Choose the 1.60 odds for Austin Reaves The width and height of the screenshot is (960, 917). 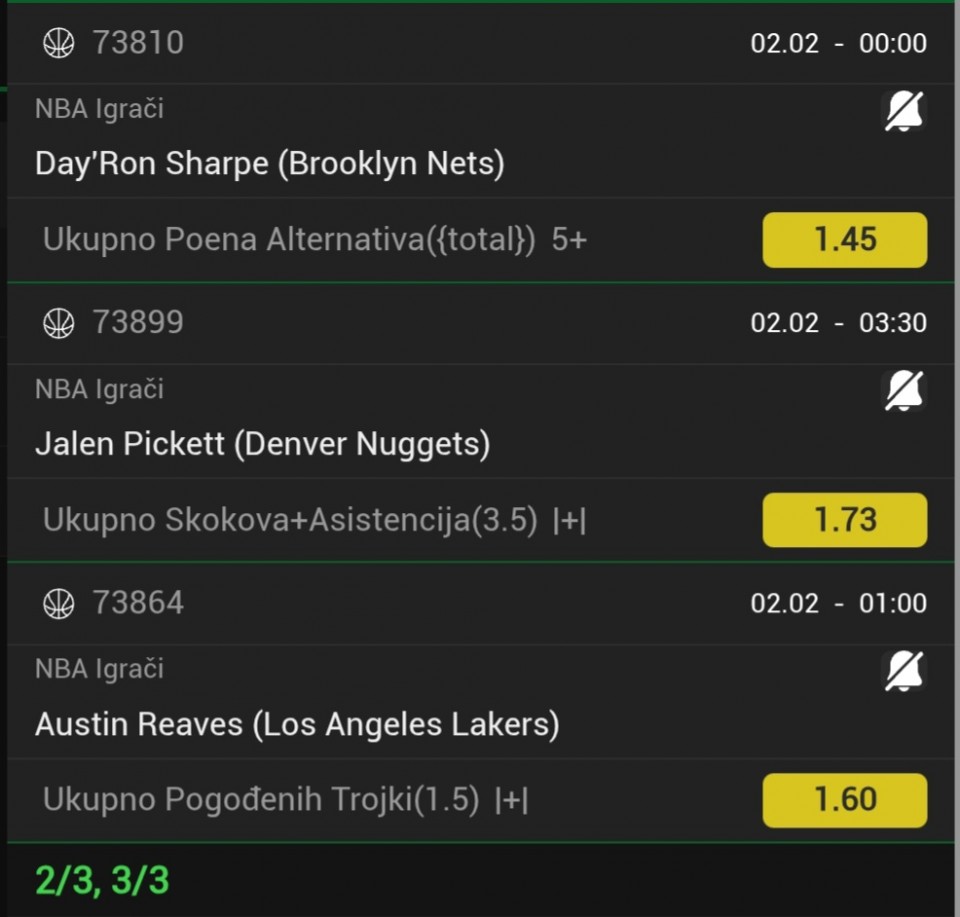coord(844,800)
